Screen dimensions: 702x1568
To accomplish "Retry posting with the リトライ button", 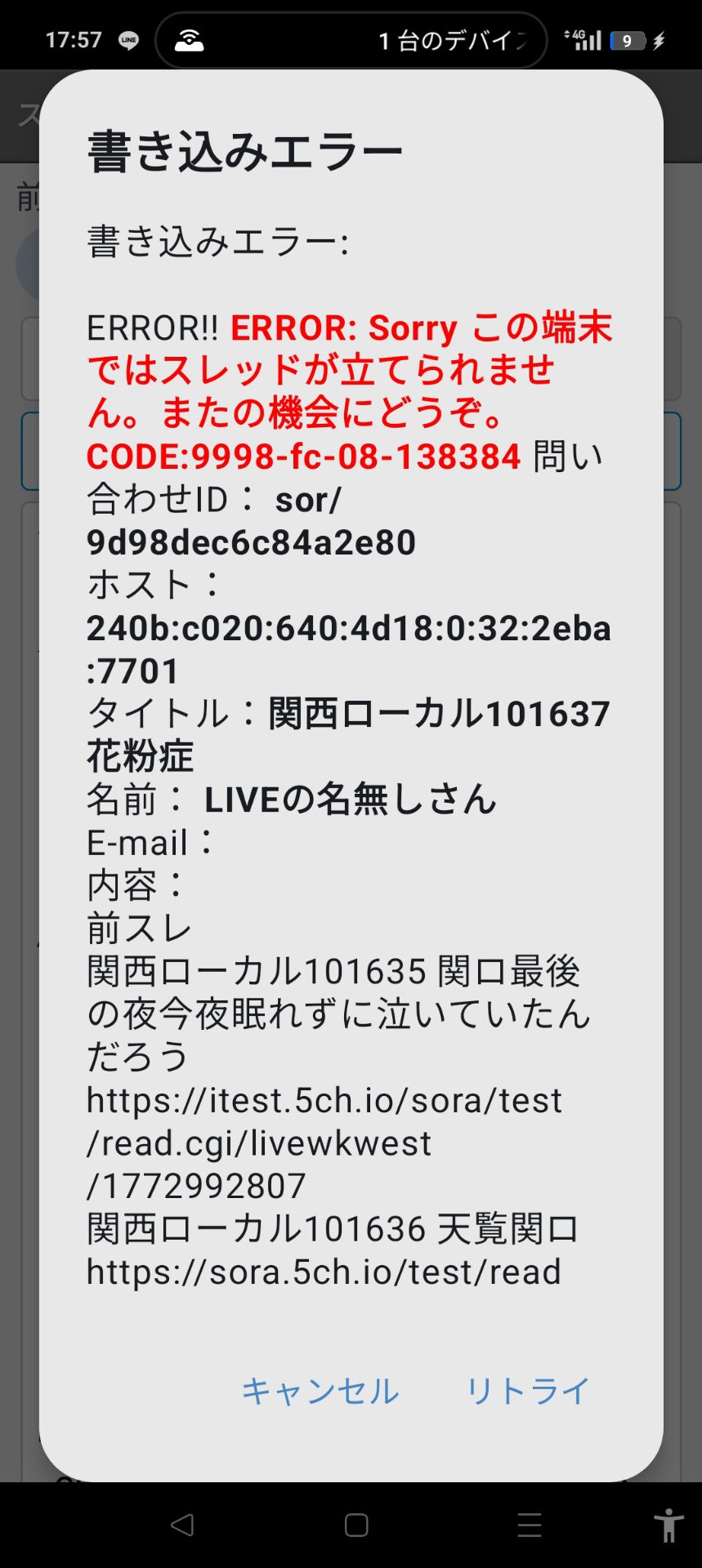I will click(x=527, y=1391).
